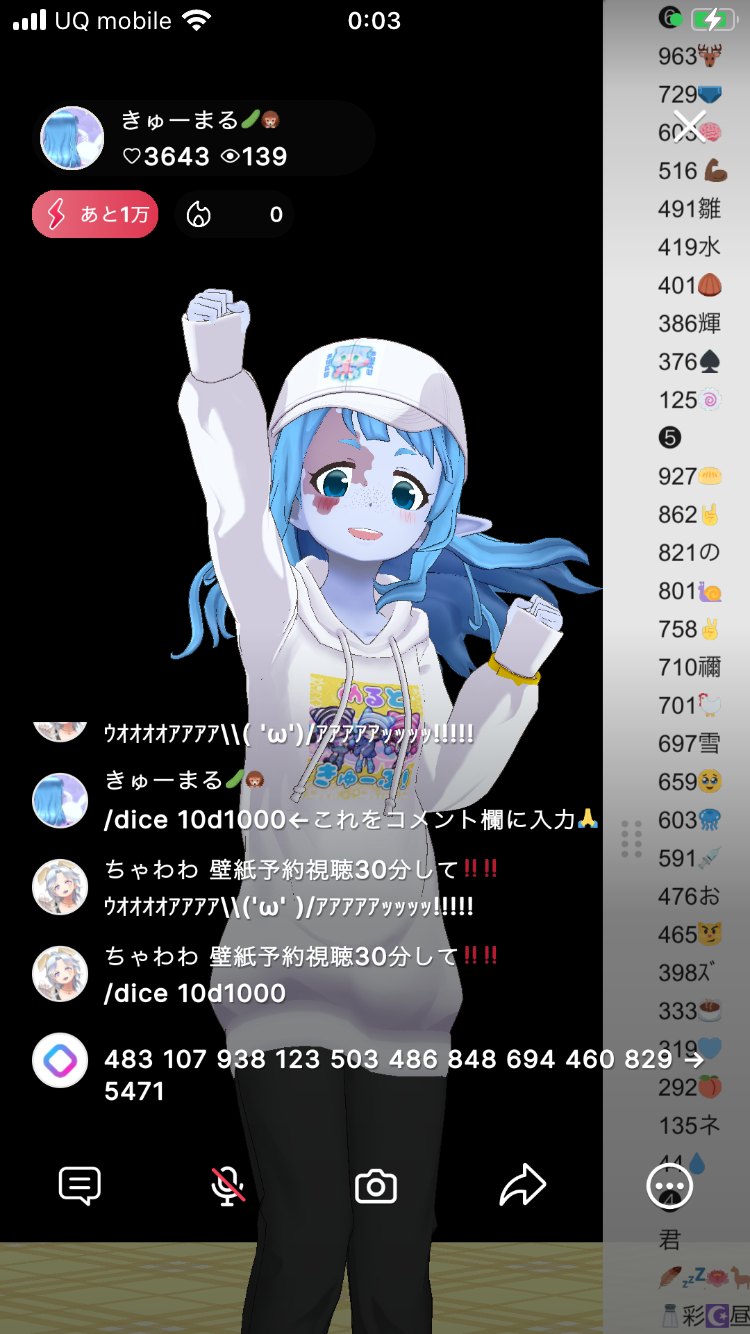The height and width of the screenshot is (1334, 750).
Task: Tap ちゃわわ's avatar on the /dice 10d1000 comment
Action: (x=60, y=974)
